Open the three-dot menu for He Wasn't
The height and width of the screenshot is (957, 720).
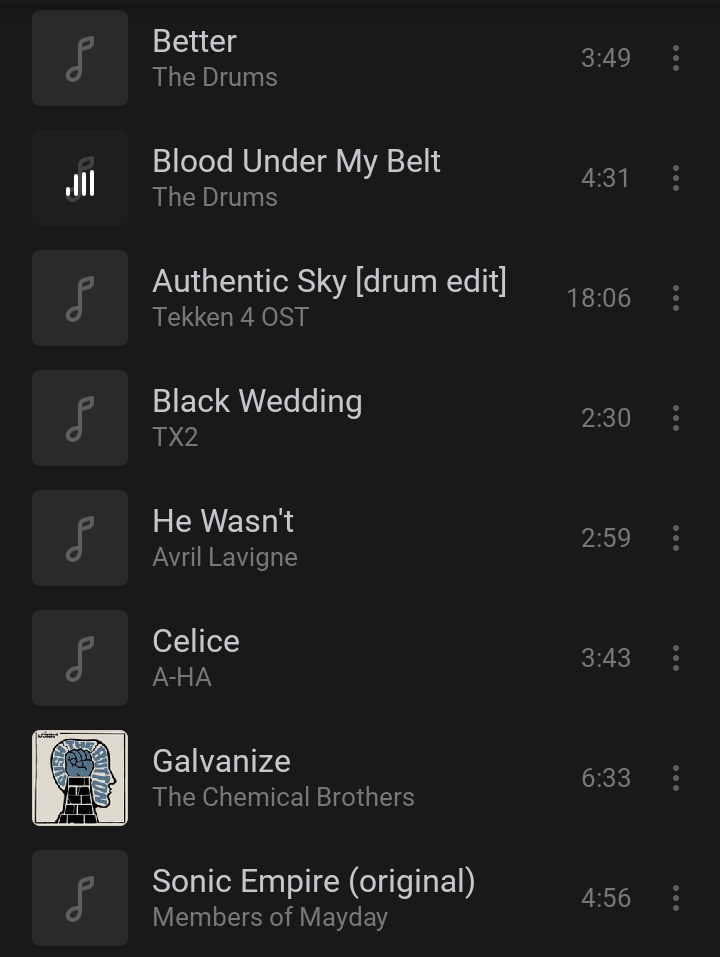[x=676, y=538]
